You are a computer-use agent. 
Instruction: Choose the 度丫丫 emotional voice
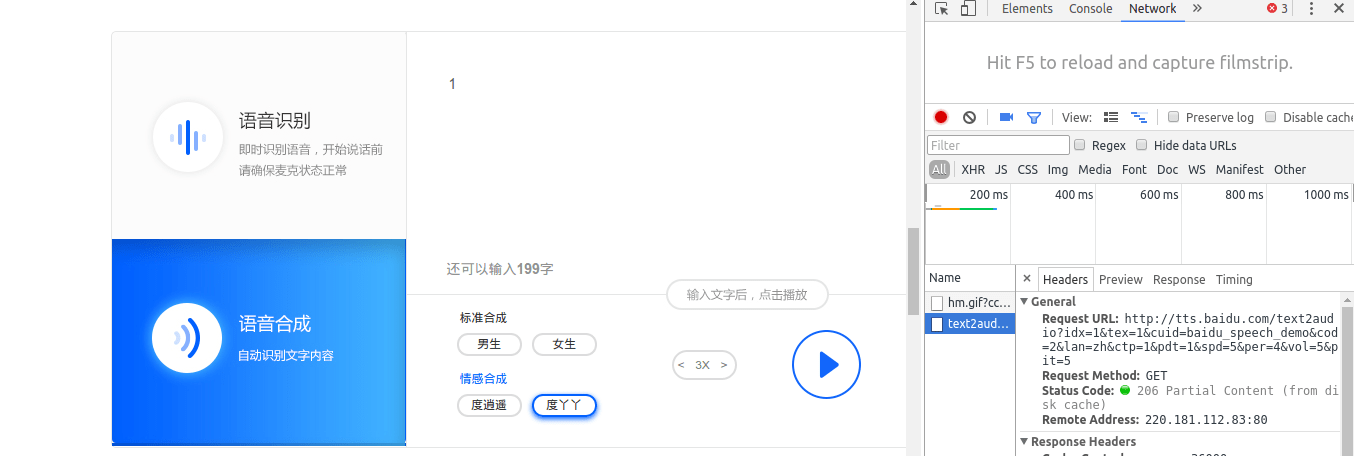[x=564, y=405]
